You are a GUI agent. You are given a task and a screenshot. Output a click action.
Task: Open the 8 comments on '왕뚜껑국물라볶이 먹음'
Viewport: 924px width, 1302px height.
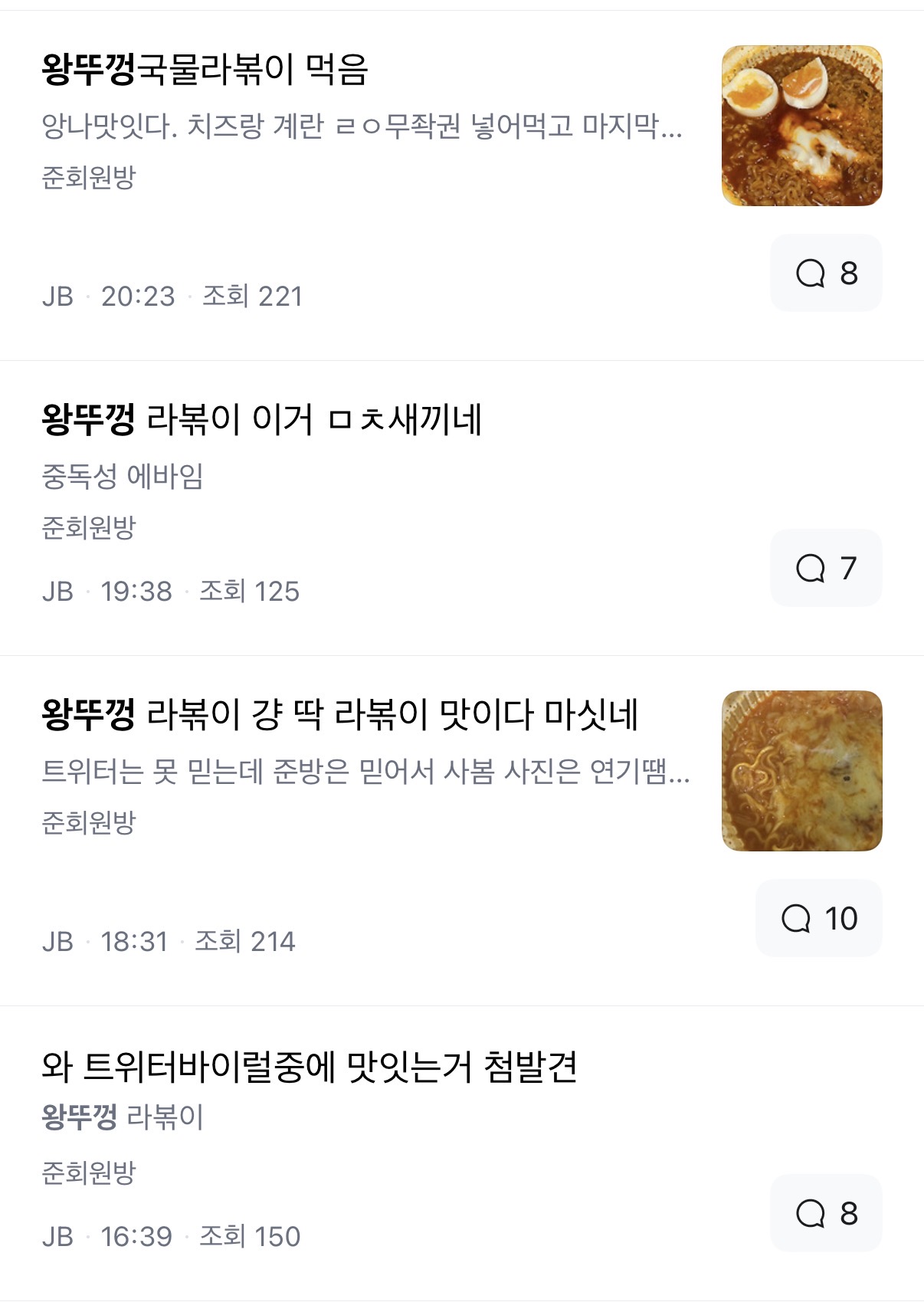pyautogui.click(x=826, y=273)
